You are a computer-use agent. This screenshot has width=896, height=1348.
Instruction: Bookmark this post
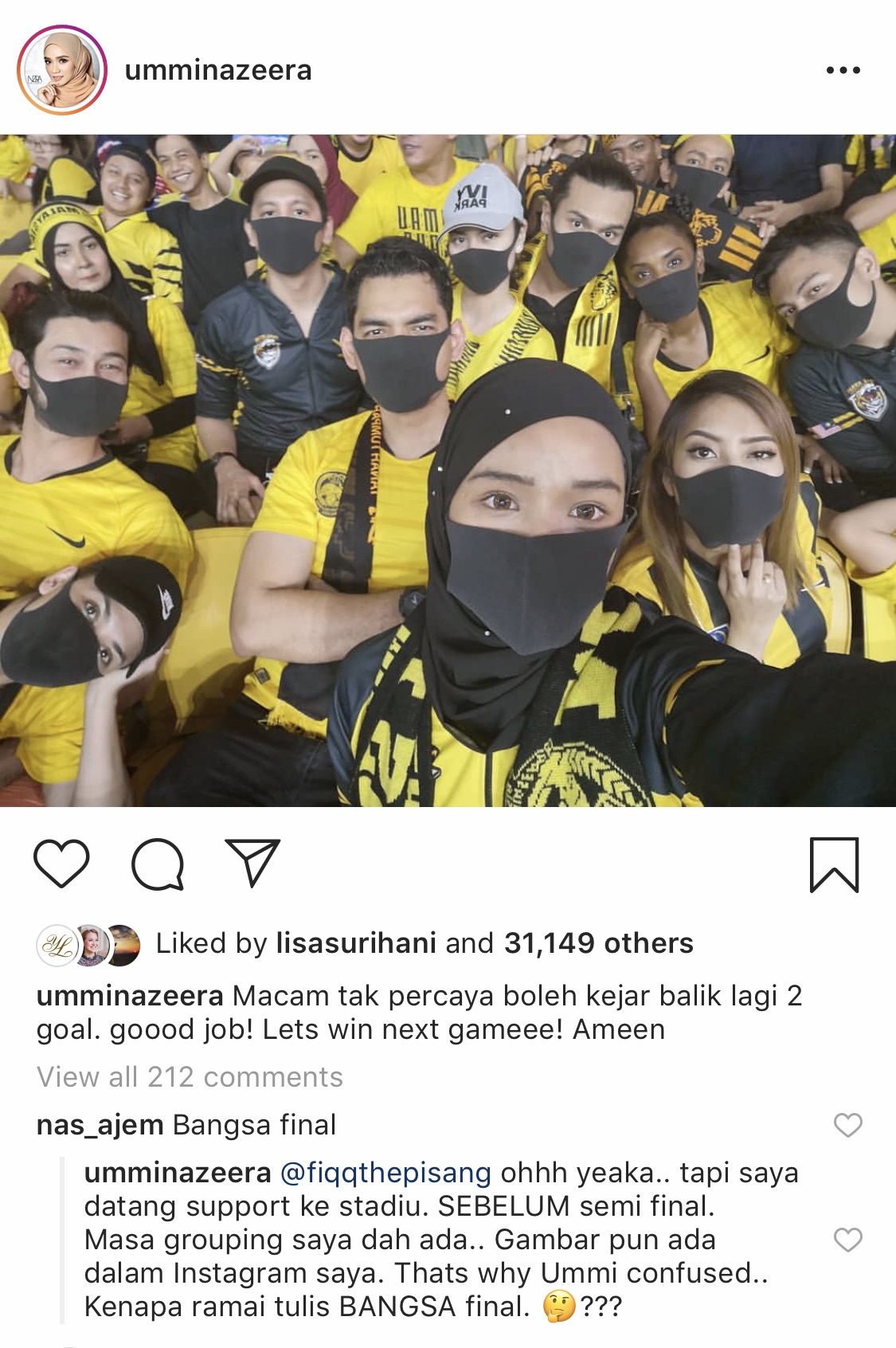point(834,864)
